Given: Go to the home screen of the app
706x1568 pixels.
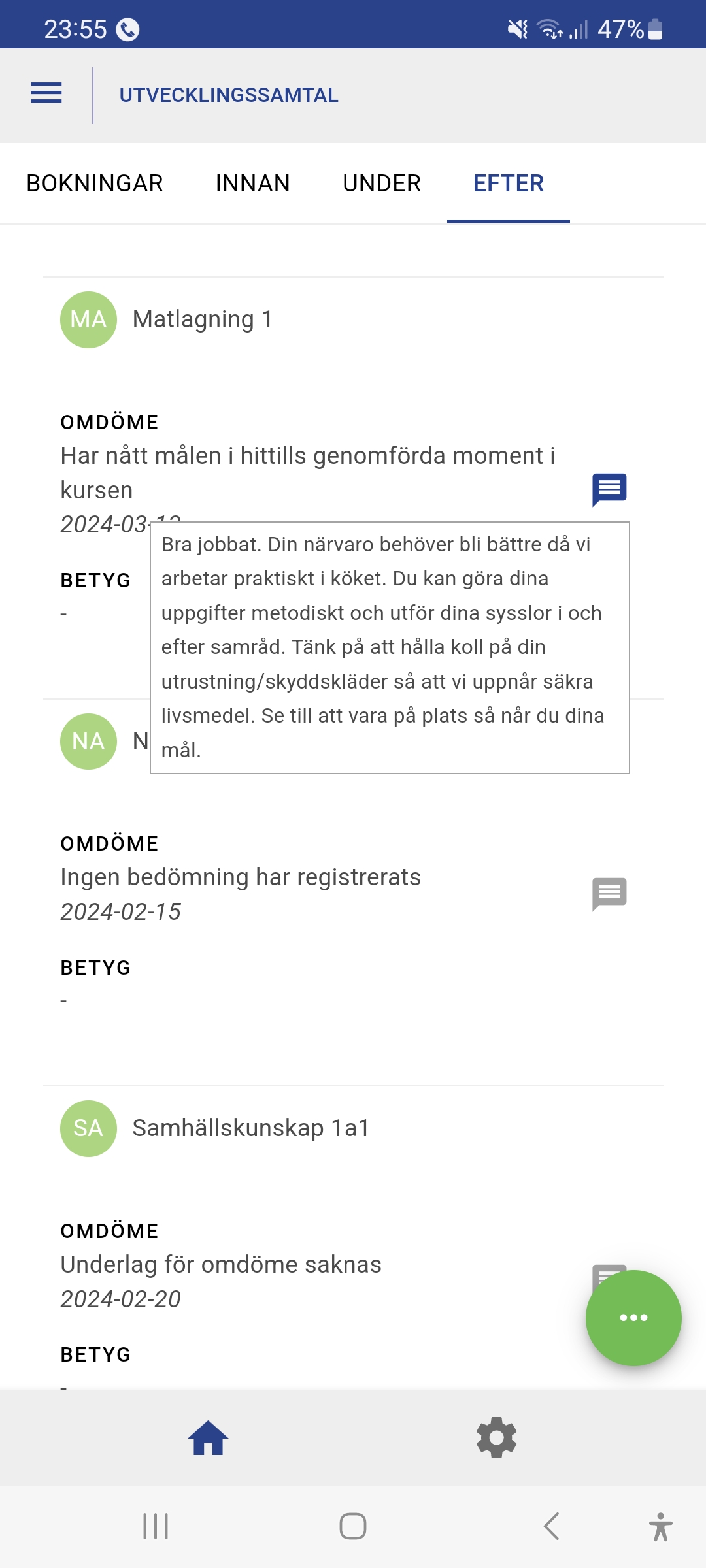Looking at the screenshot, I should pos(208,1438).
